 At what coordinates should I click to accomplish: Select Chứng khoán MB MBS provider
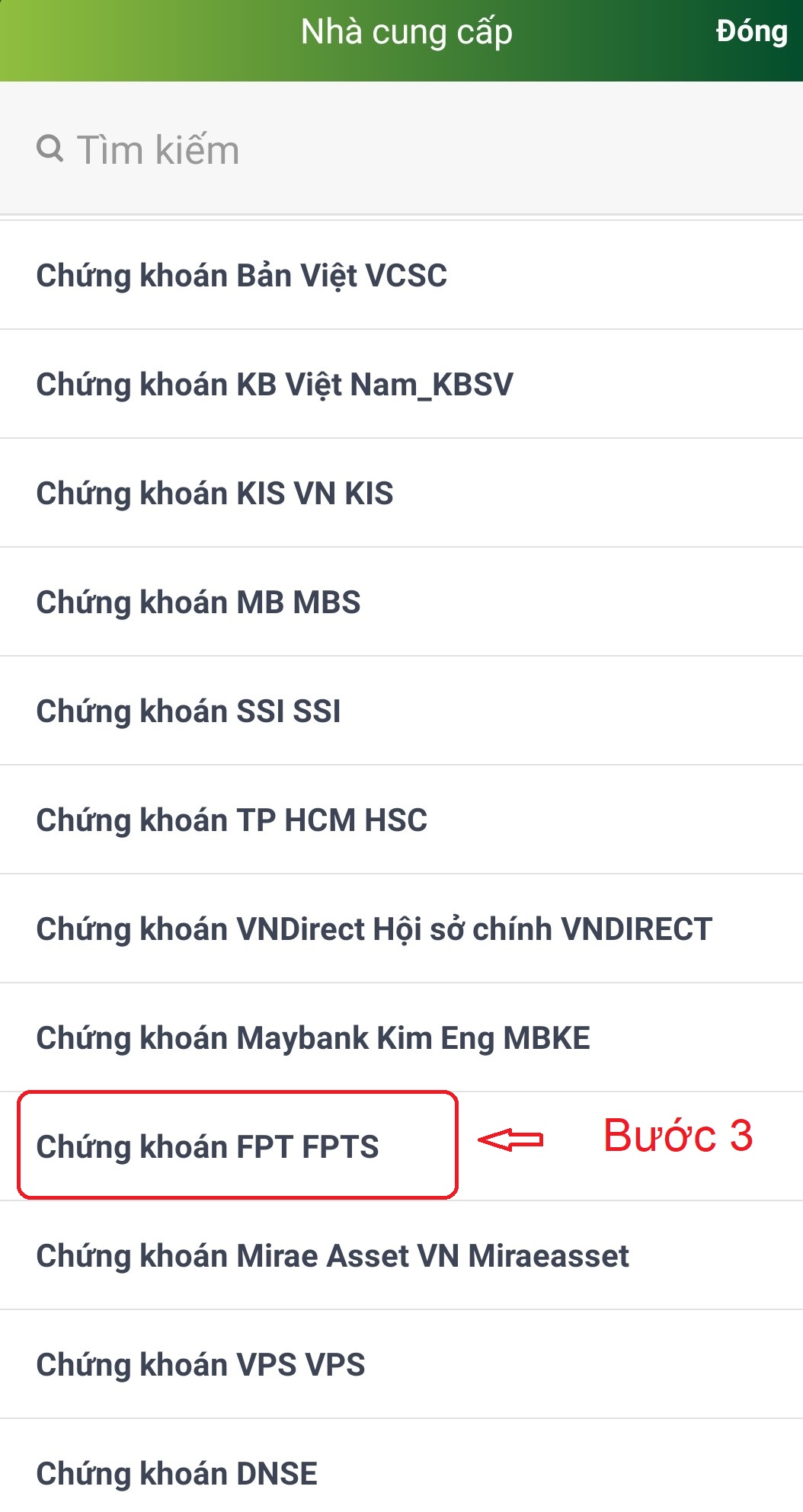click(401, 603)
